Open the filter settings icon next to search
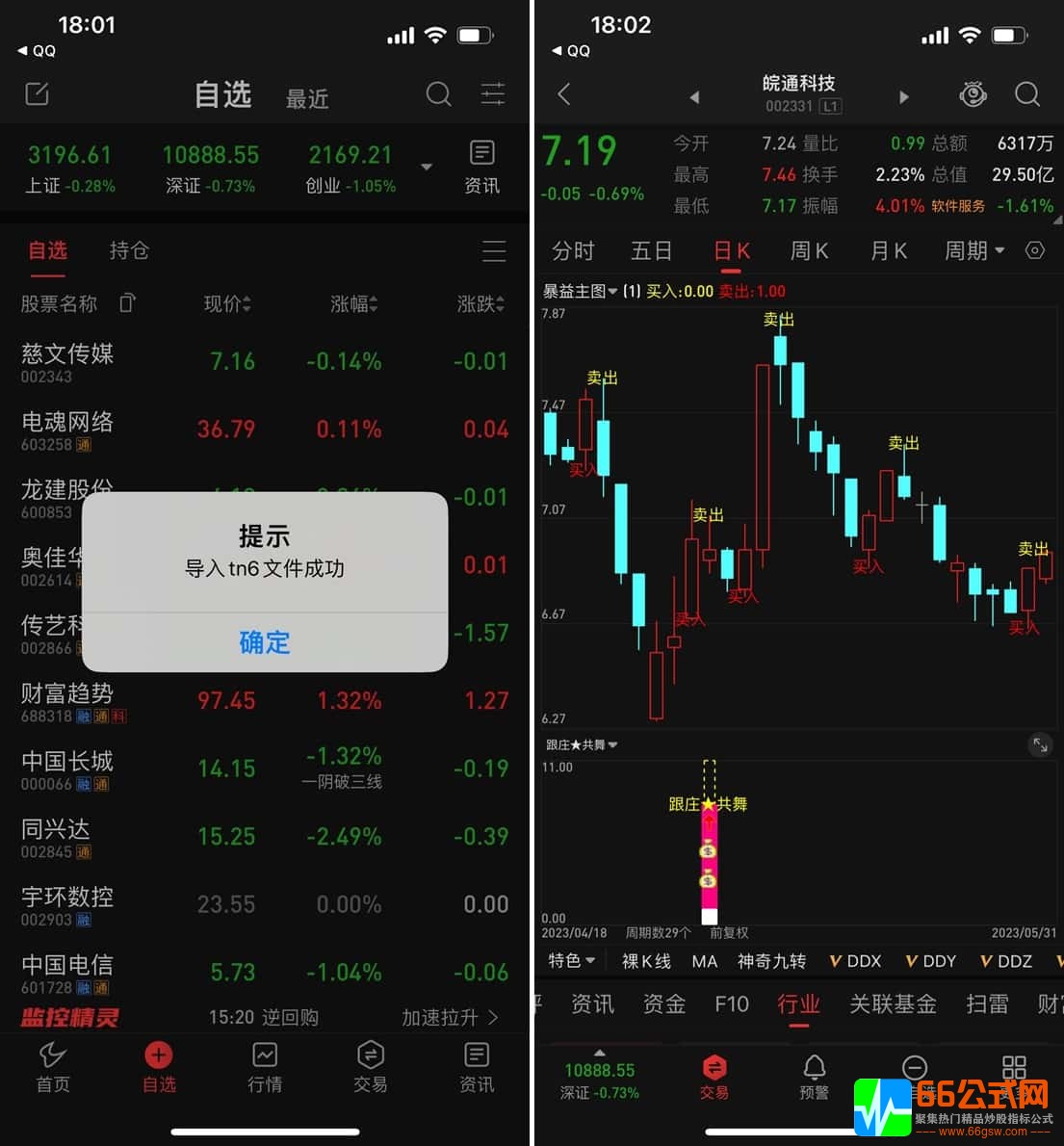The width and height of the screenshot is (1064, 1146). 492,93
